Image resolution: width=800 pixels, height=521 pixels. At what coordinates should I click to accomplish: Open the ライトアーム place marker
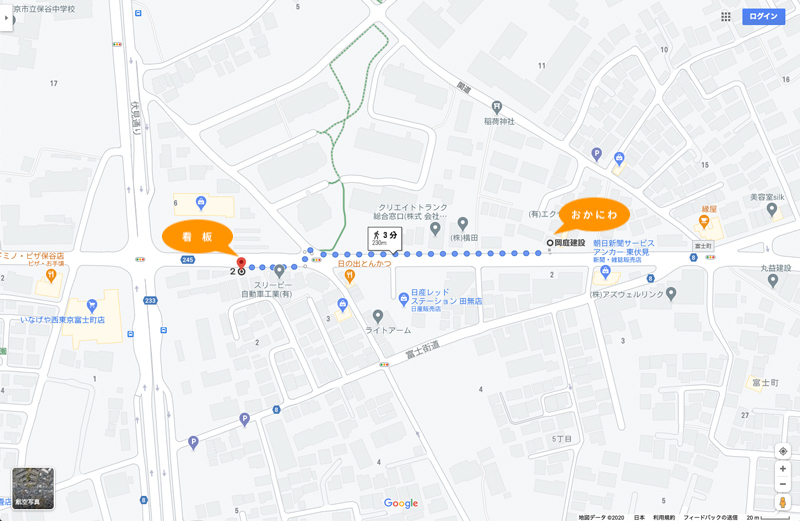pyautogui.click(x=378, y=317)
